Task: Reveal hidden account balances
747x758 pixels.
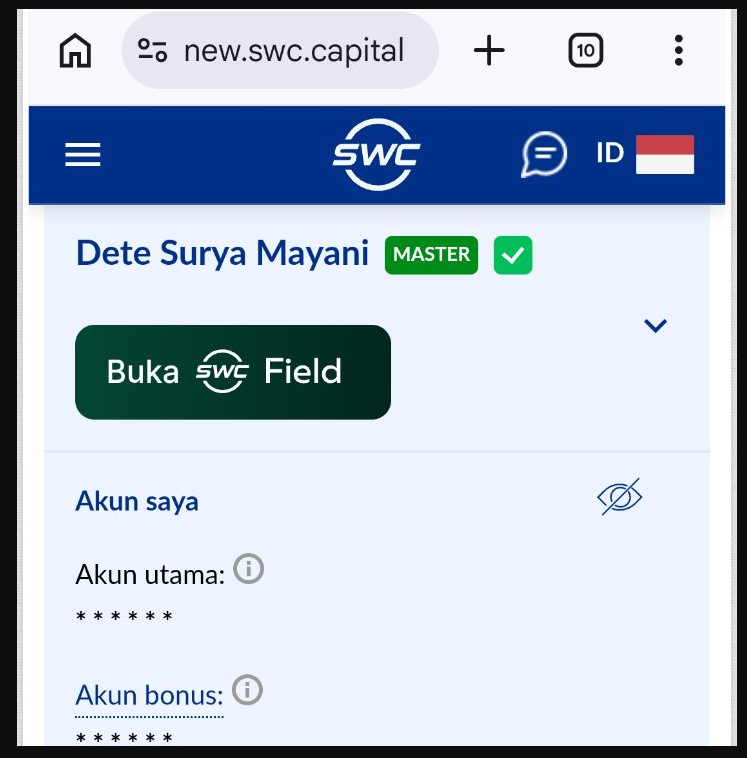Action: [619, 497]
